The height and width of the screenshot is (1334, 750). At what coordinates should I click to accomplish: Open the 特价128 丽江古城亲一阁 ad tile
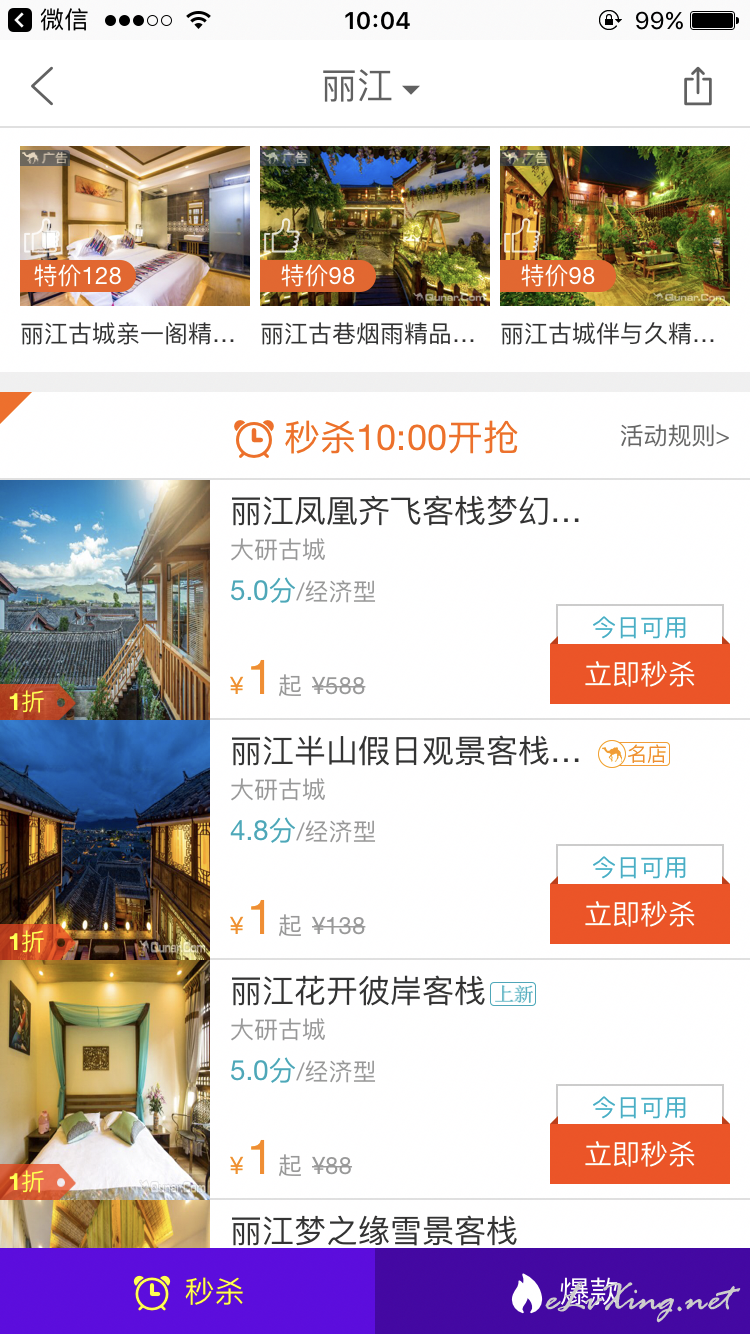(134, 247)
